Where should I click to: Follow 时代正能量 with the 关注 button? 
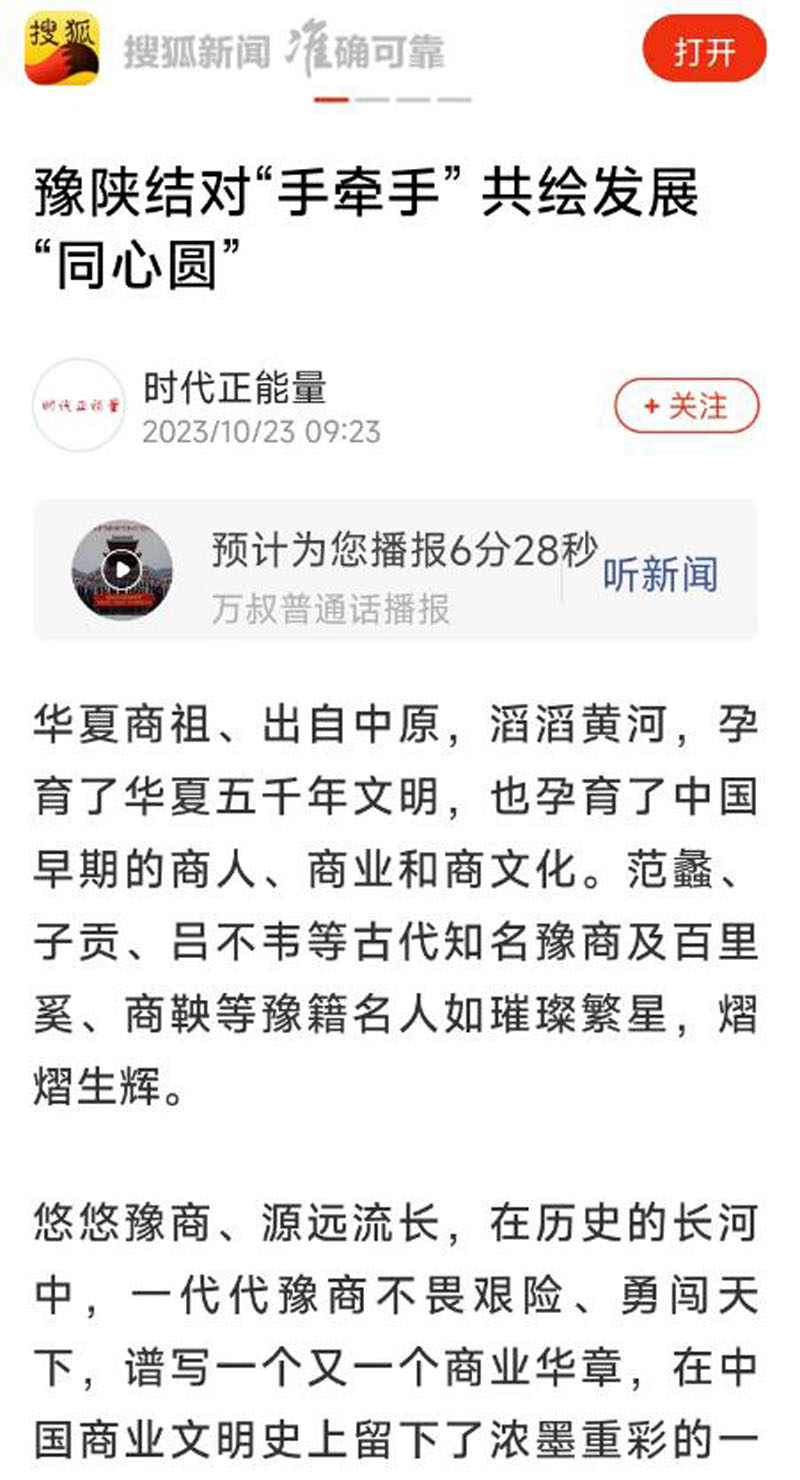[x=686, y=406]
